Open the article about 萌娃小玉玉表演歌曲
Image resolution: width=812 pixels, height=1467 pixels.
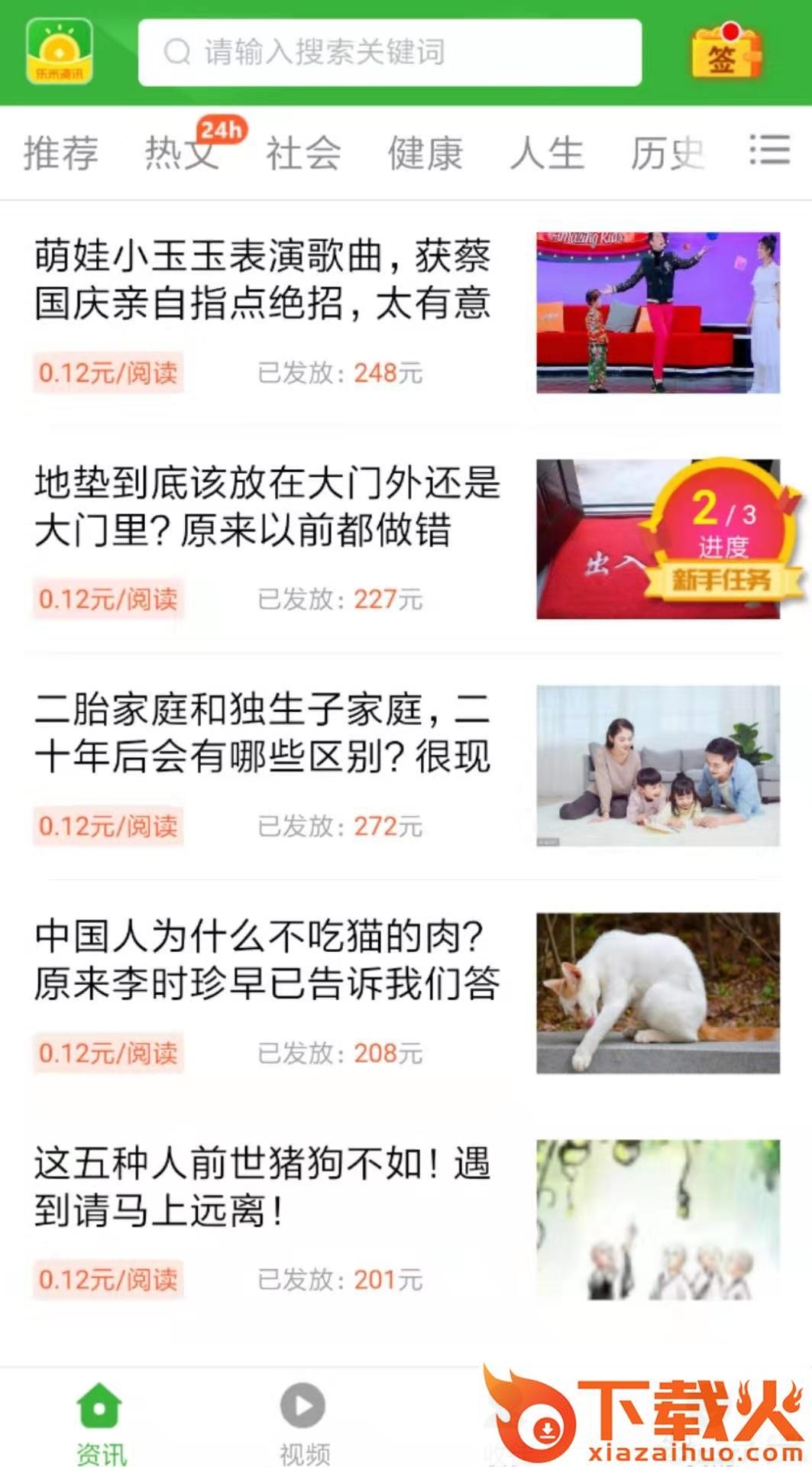(263, 280)
